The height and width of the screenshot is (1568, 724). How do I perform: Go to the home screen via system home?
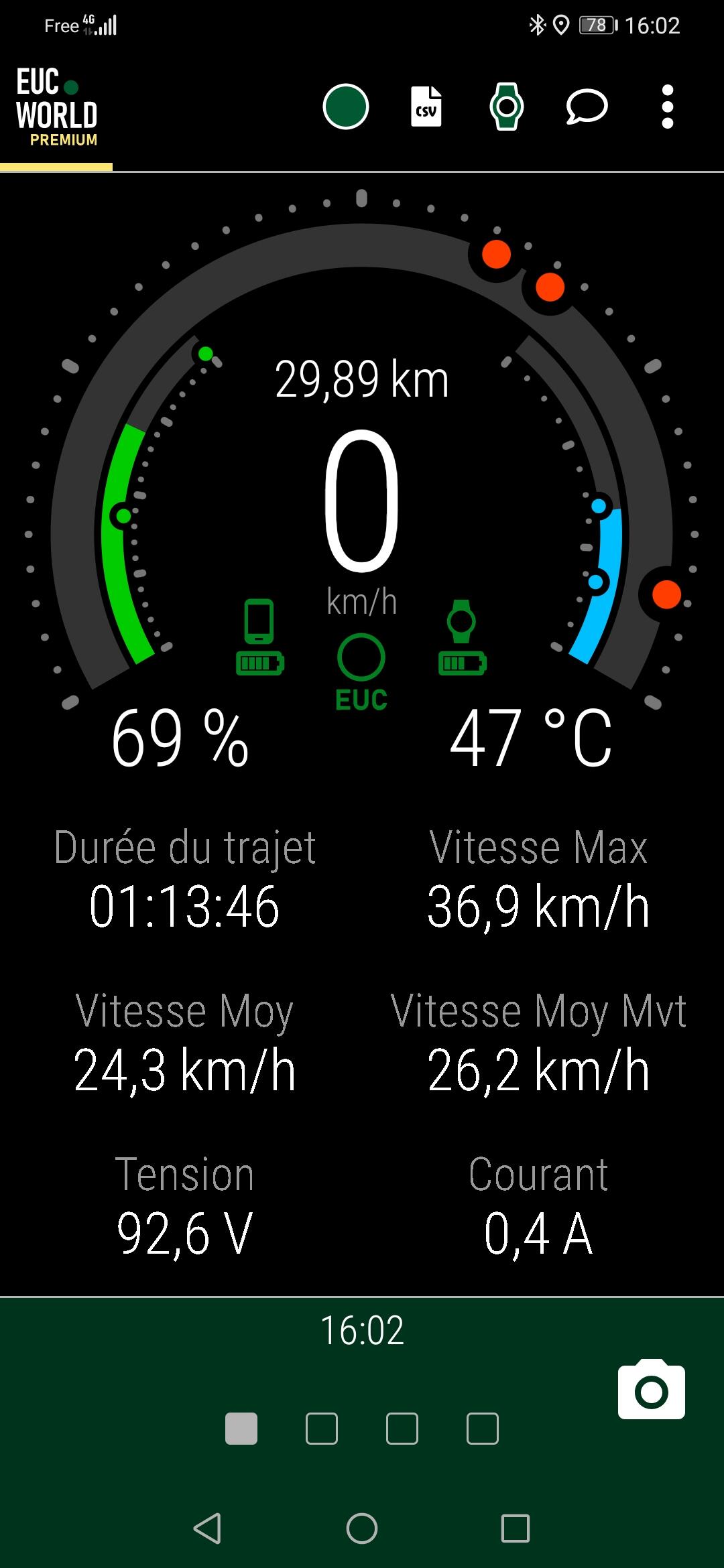point(362,1528)
